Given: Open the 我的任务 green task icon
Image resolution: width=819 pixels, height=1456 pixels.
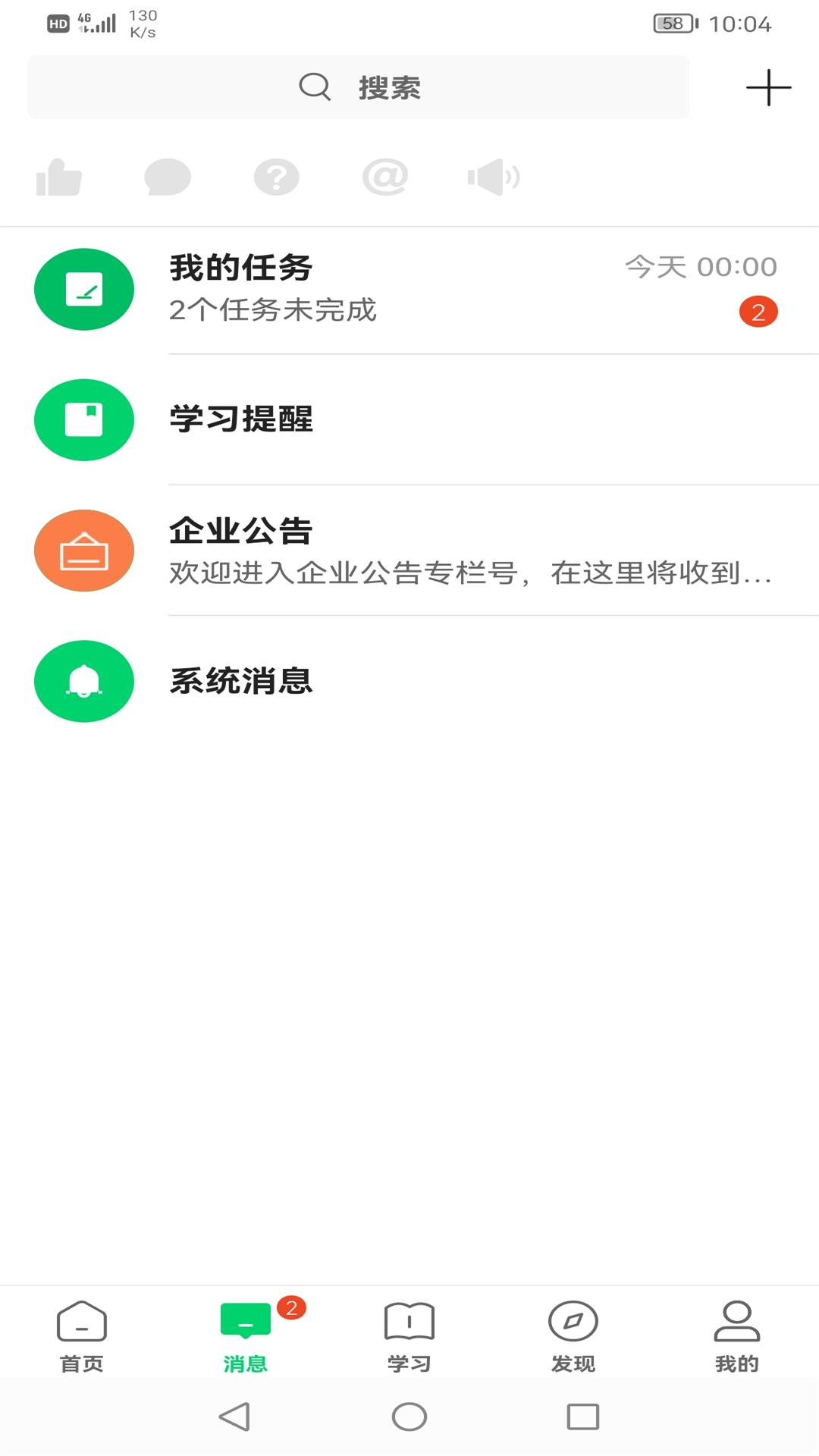Looking at the screenshot, I should pyautogui.click(x=84, y=288).
